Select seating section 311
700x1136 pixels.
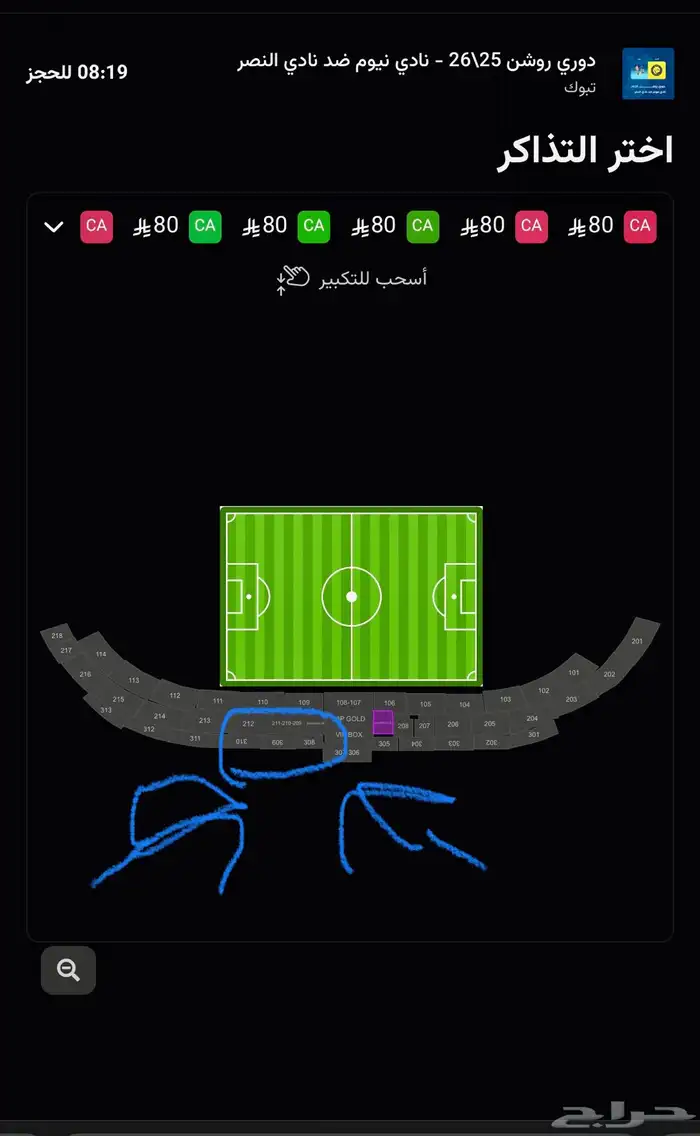[195, 738]
